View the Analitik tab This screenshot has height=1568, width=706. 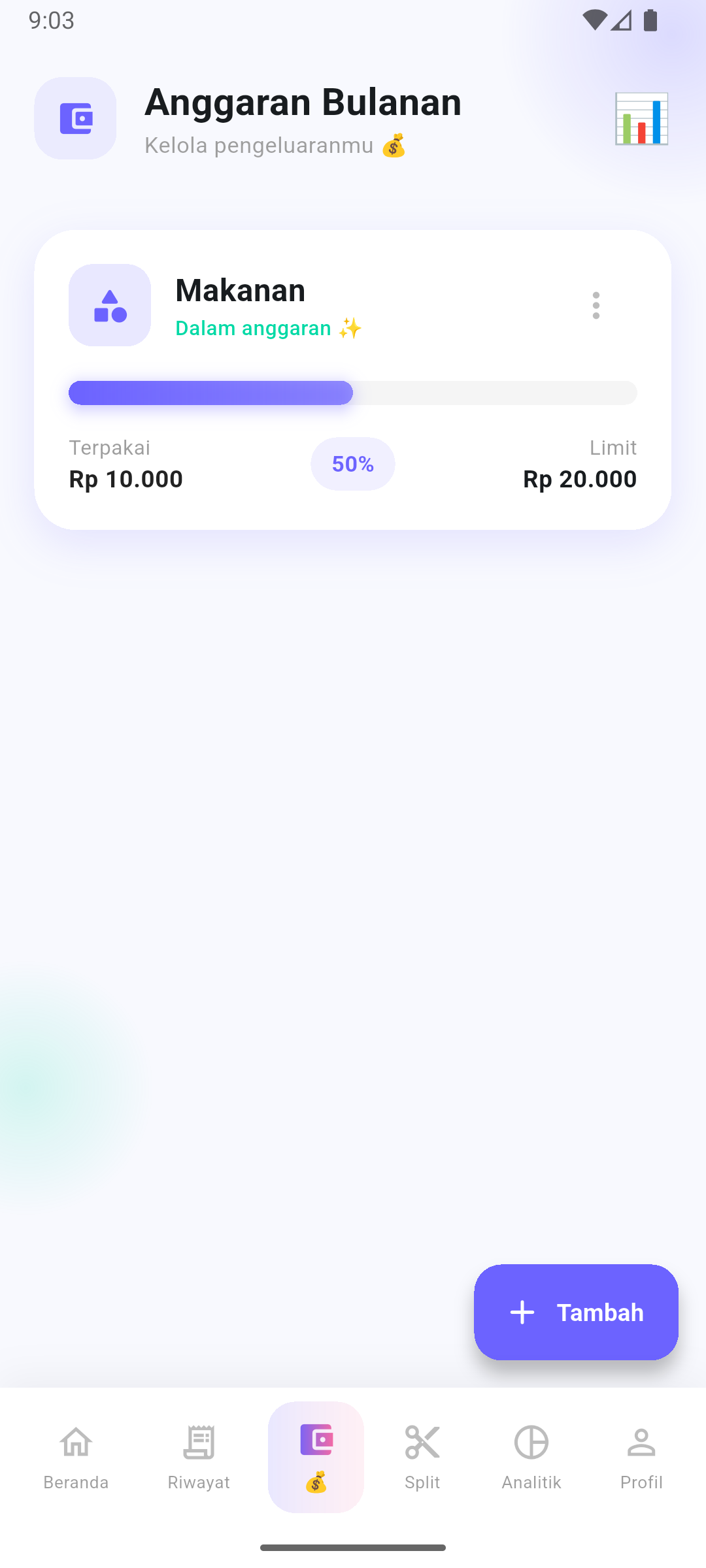tap(531, 1457)
